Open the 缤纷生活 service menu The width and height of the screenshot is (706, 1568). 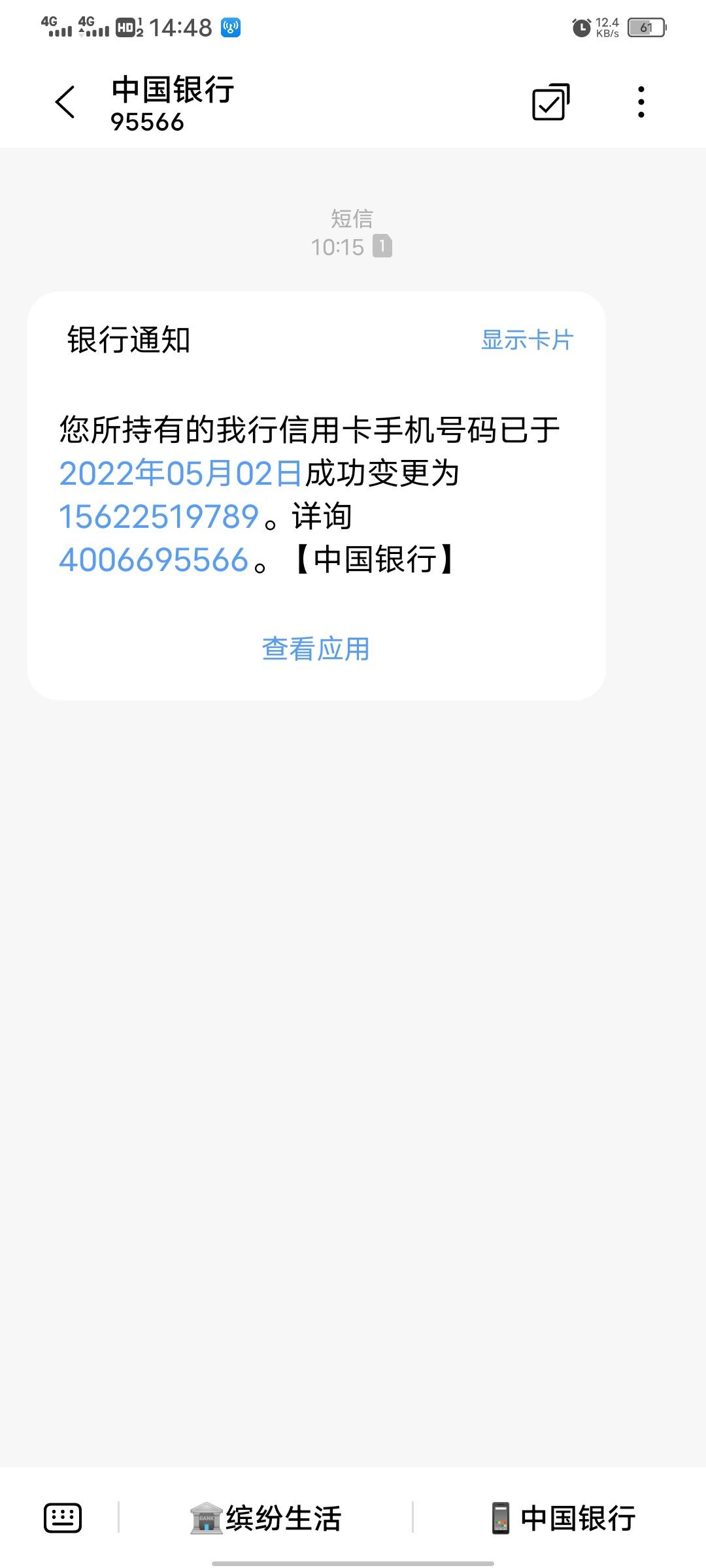tap(265, 1518)
